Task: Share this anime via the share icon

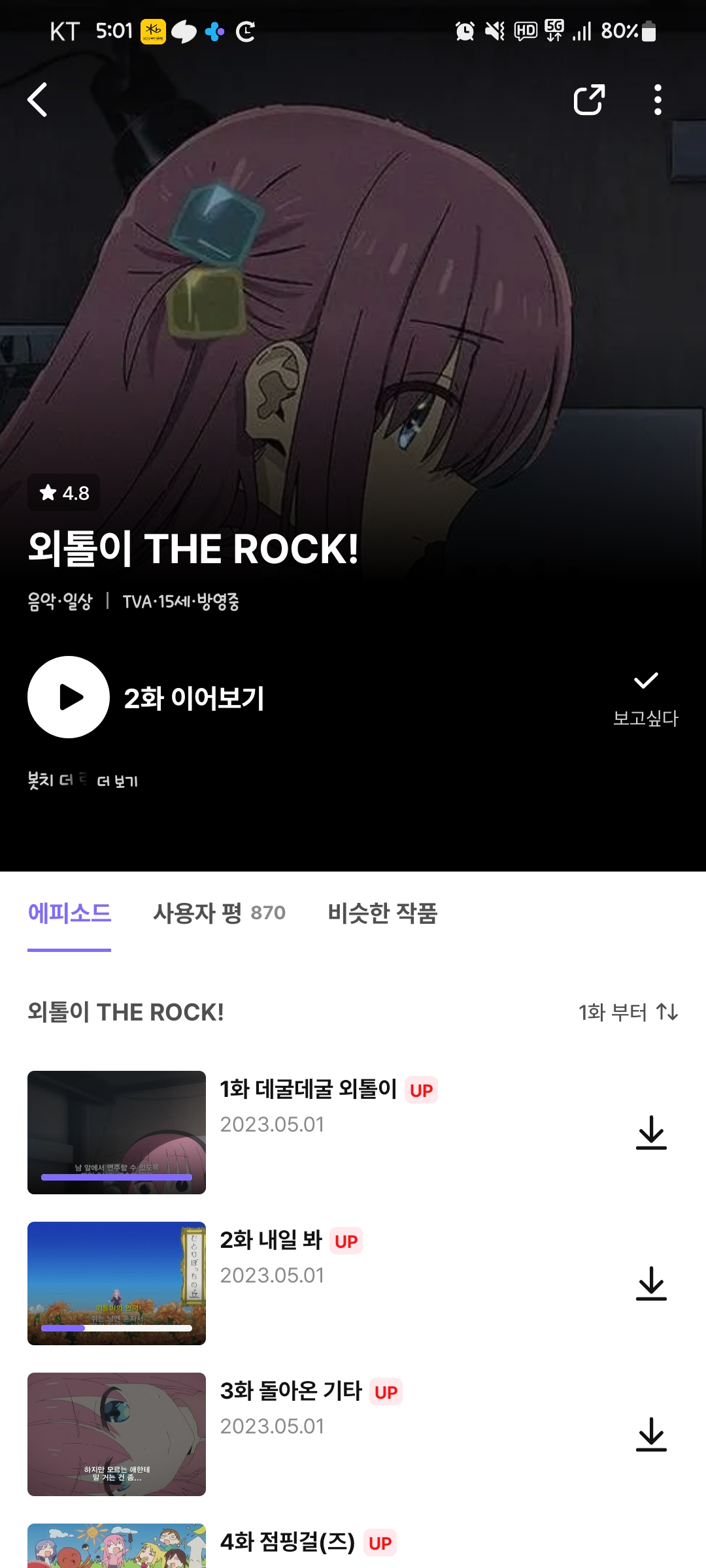Action: pos(588,100)
